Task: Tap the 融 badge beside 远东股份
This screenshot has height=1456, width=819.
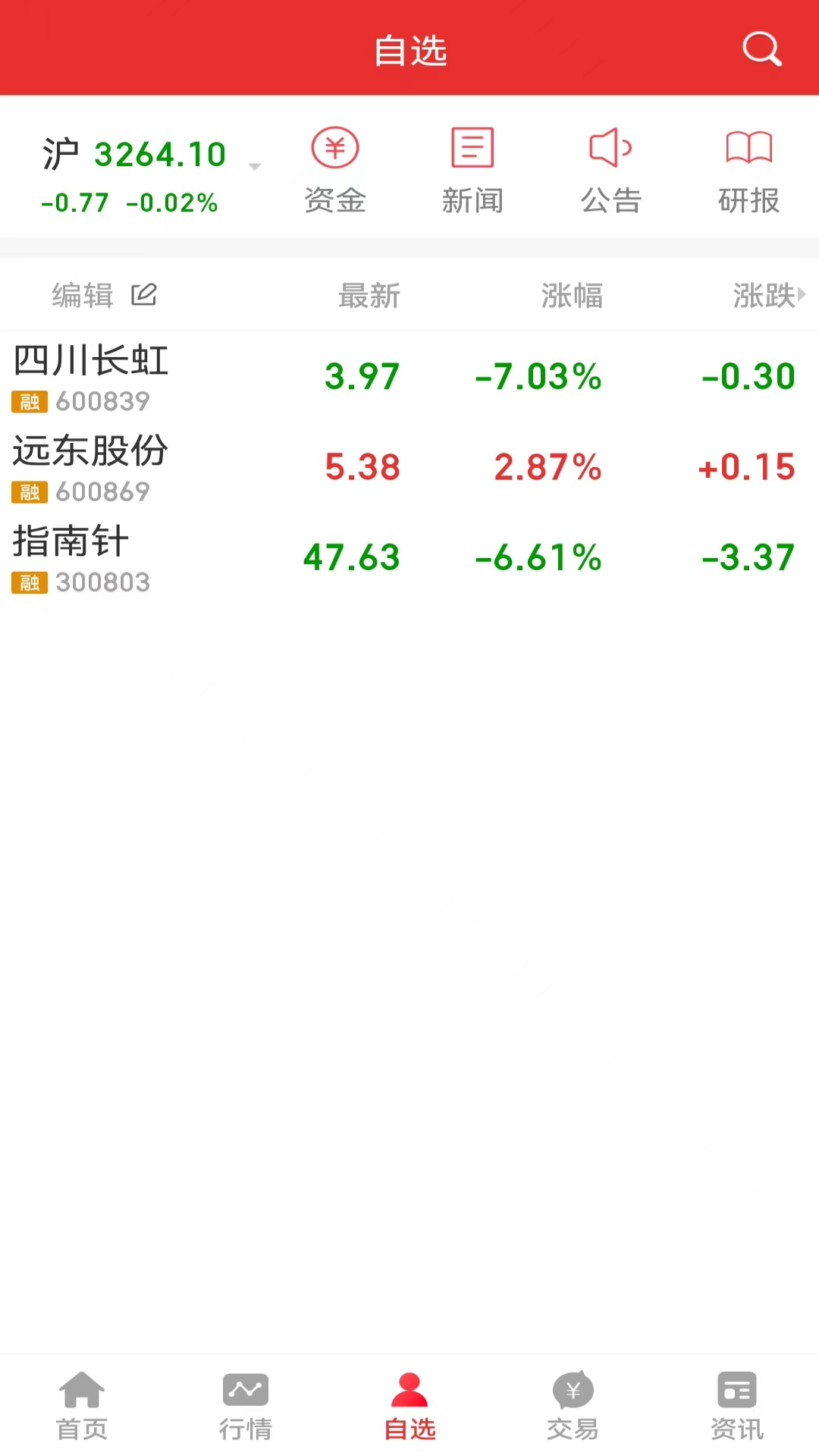Action: (x=30, y=491)
